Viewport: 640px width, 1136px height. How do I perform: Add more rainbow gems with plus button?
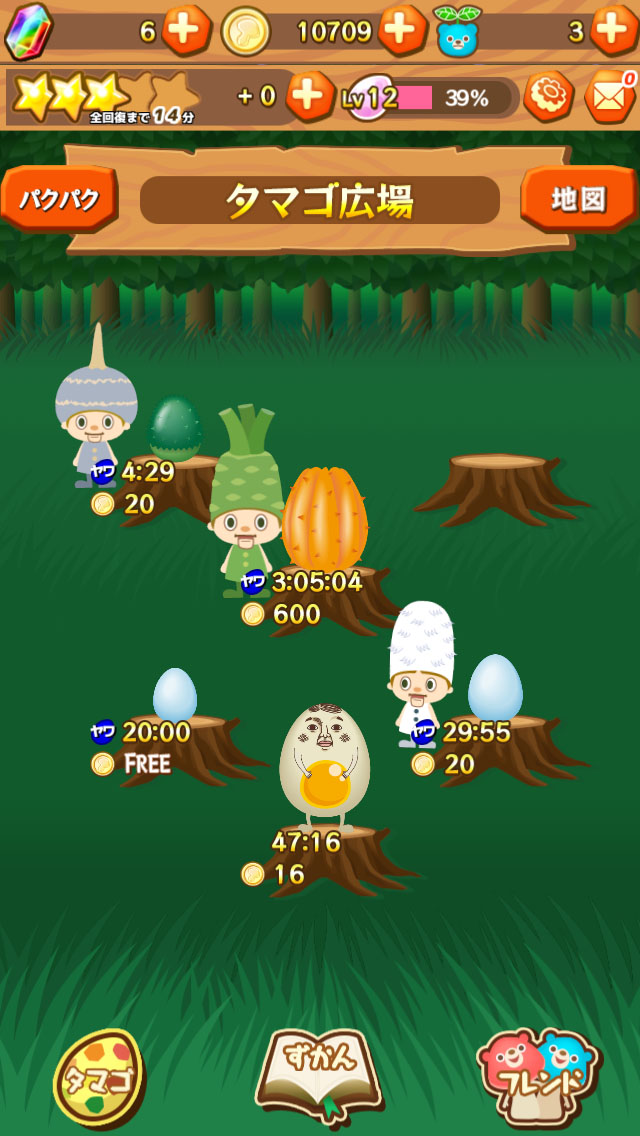(x=186, y=30)
